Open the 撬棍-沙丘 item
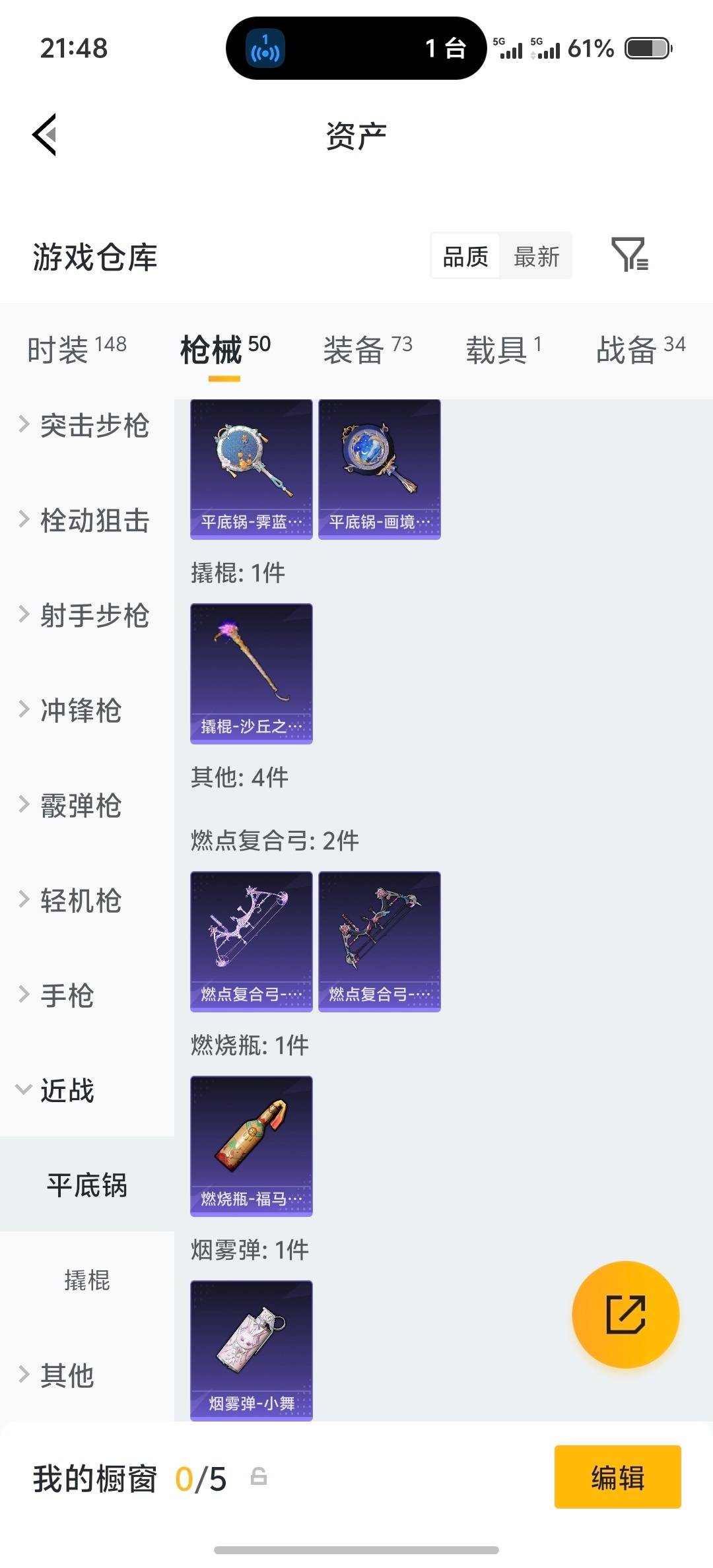This screenshot has width=713, height=1568. click(251, 674)
